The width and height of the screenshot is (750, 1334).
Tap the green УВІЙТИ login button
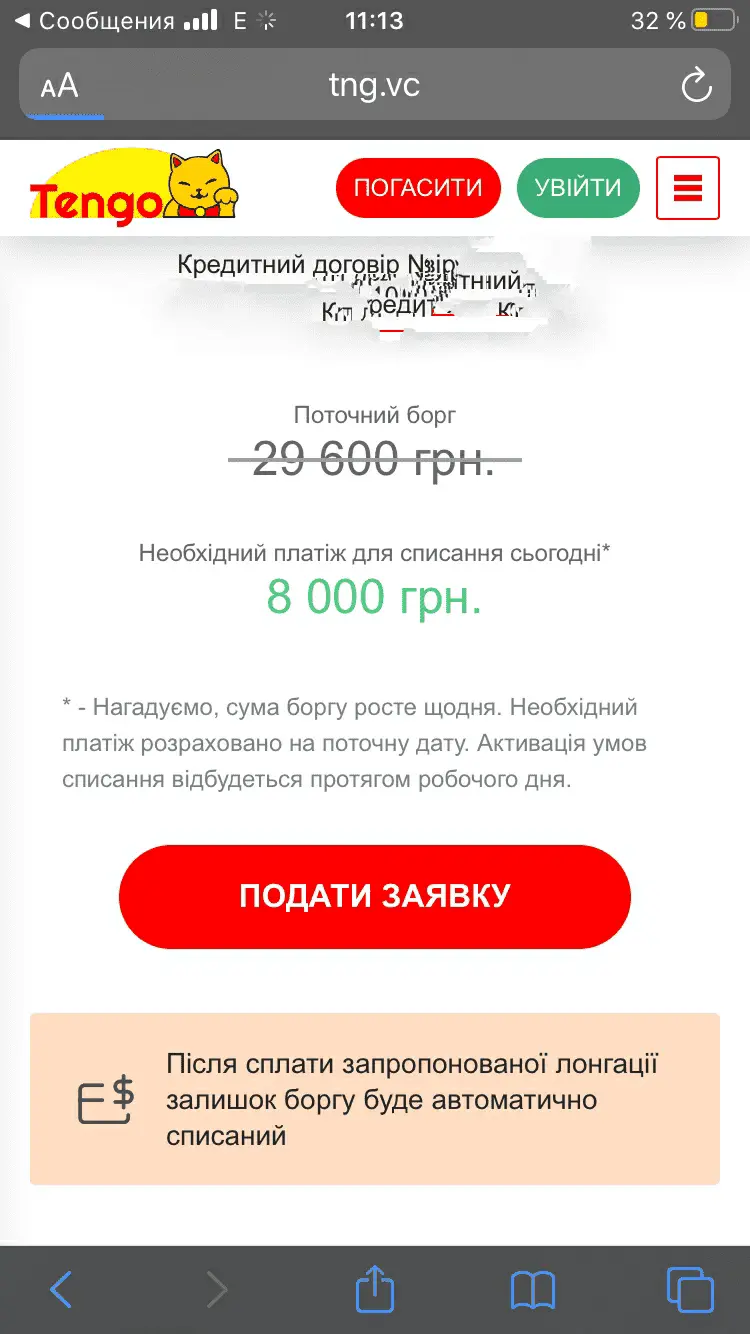pos(578,188)
